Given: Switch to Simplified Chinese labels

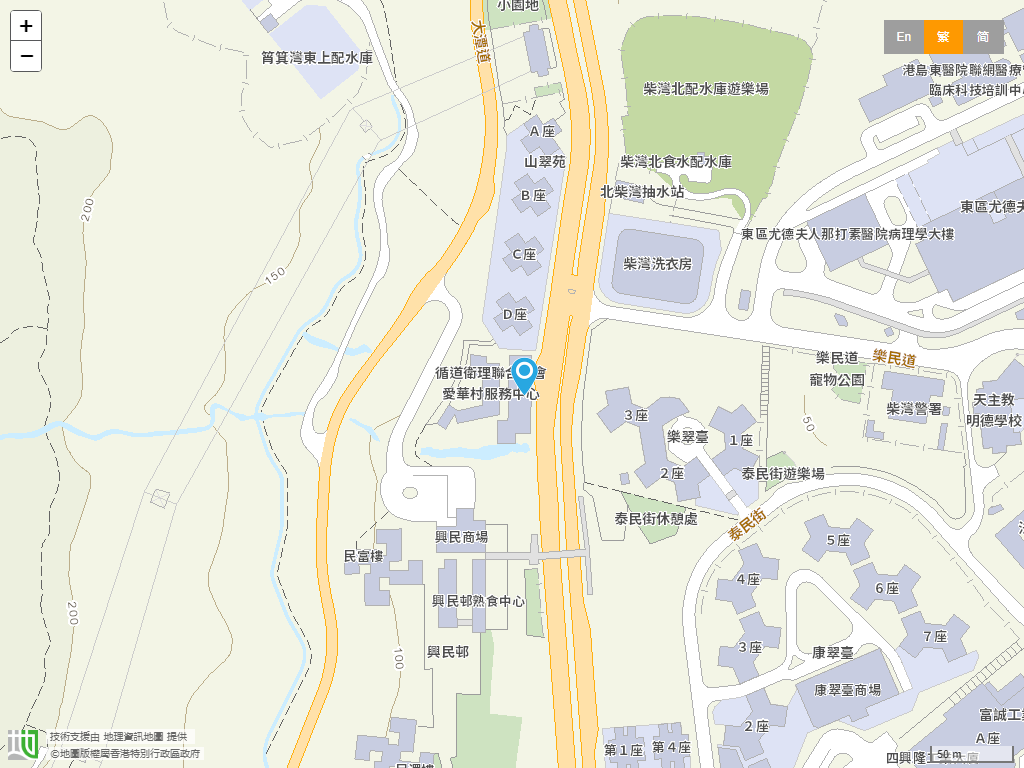Looking at the screenshot, I should [983, 37].
